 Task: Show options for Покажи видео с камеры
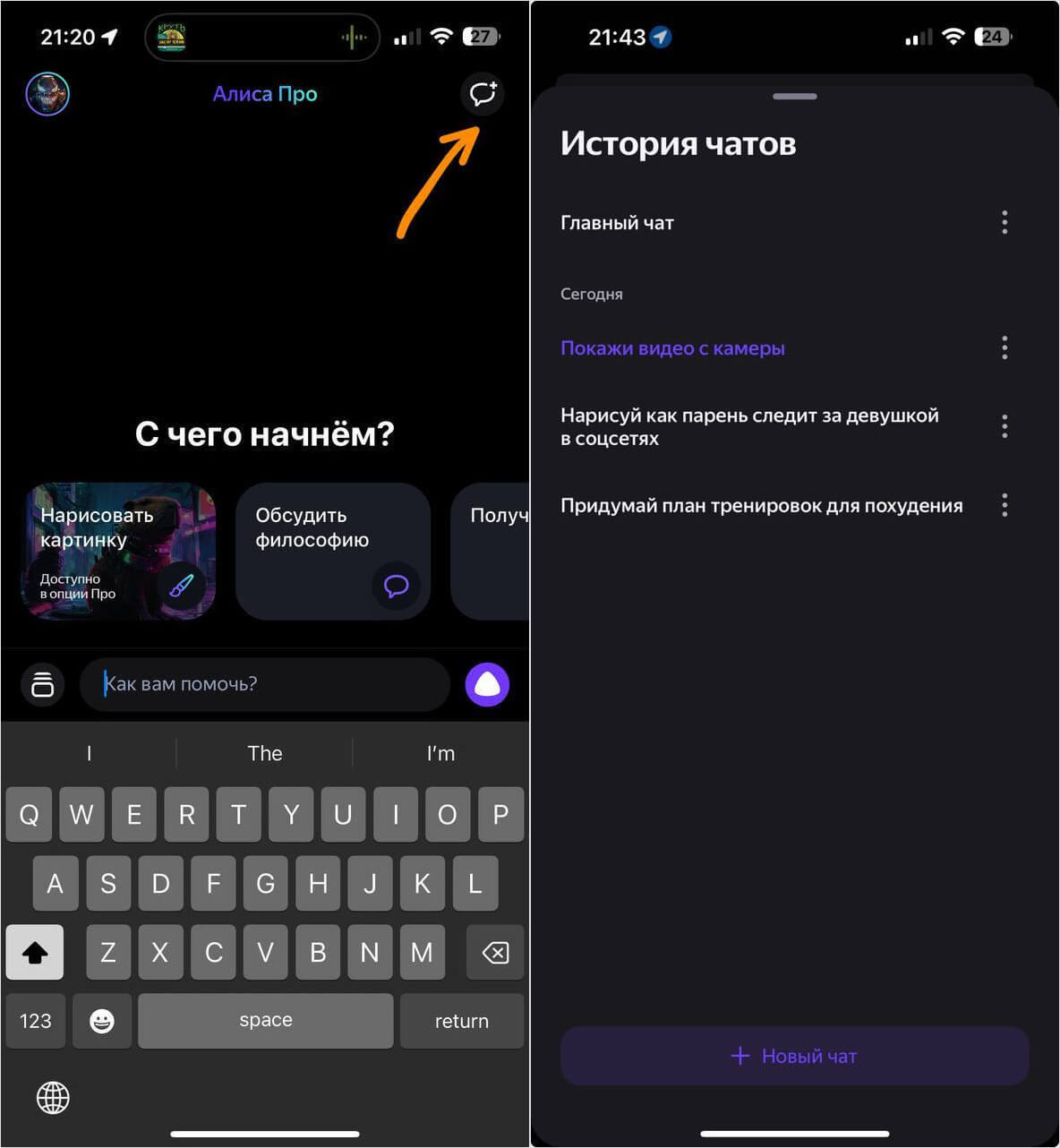[1004, 347]
